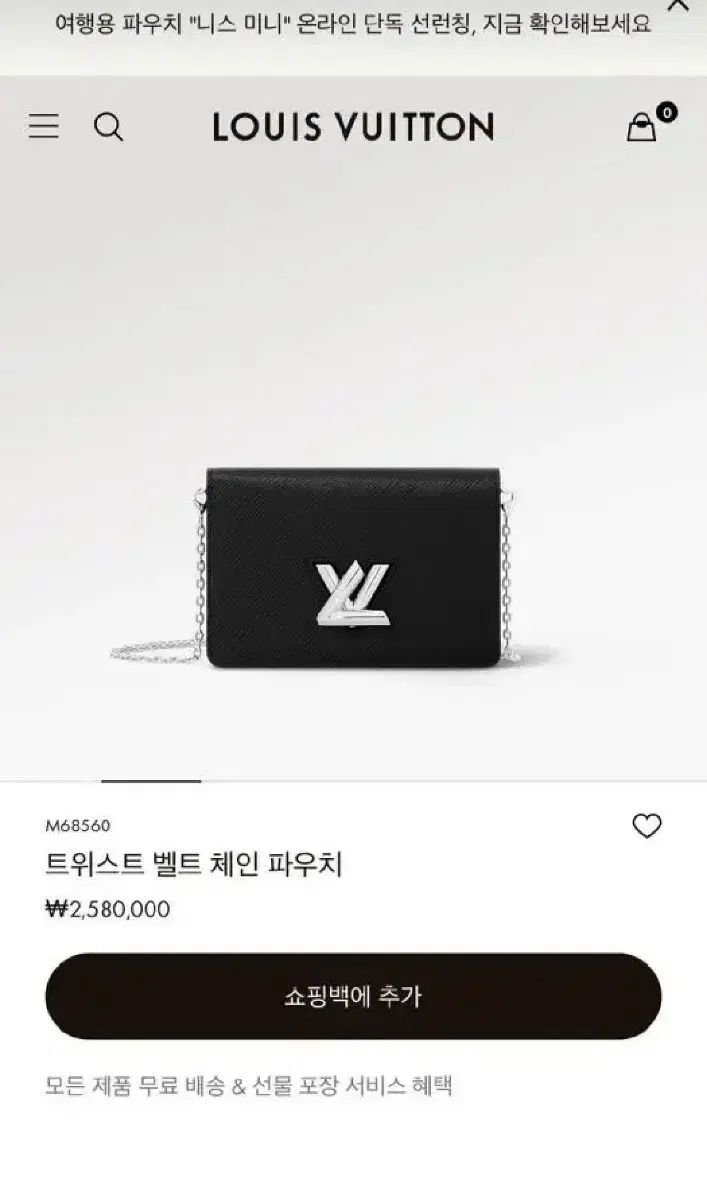Open the shopping bag
Screen dimensions: 707x1200
point(642,127)
